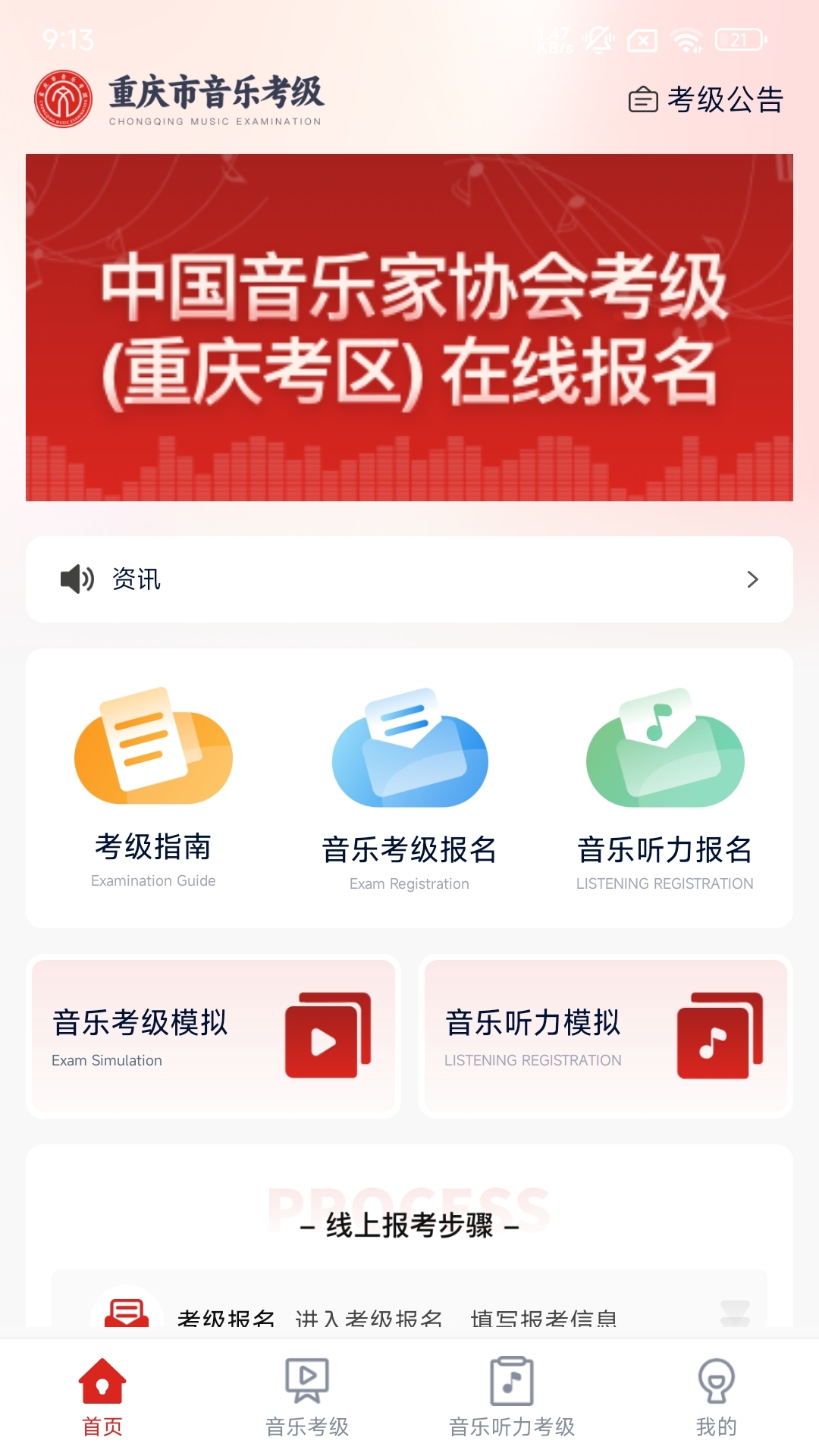This screenshot has height=1456, width=819.
Task: Click the 考级公告 announcement icon
Action: point(642,101)
